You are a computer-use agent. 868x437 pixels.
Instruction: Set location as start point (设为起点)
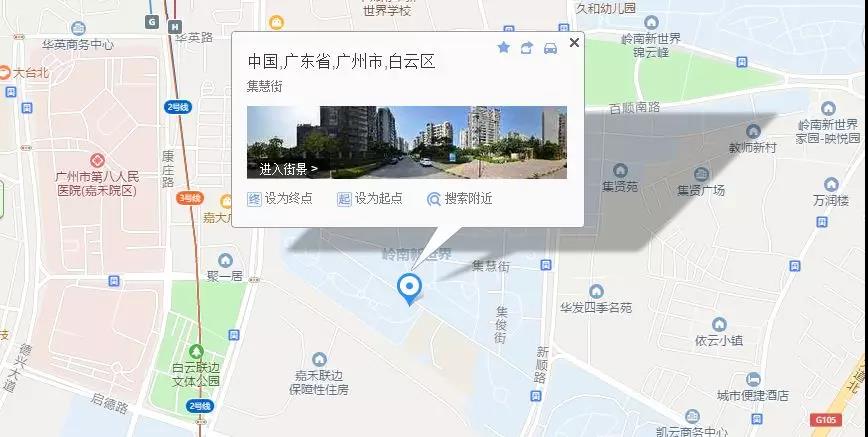370,199
